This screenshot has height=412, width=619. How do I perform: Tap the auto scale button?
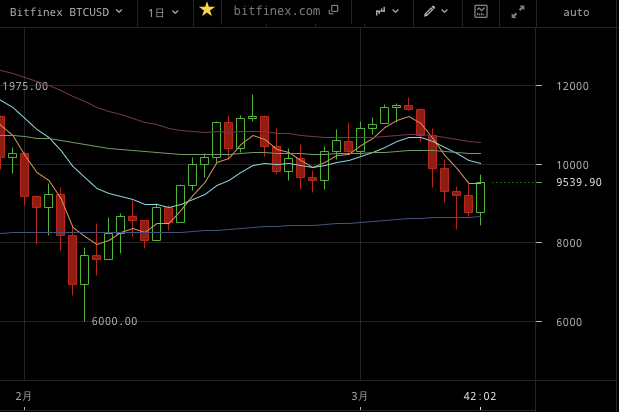coord(576,12)
